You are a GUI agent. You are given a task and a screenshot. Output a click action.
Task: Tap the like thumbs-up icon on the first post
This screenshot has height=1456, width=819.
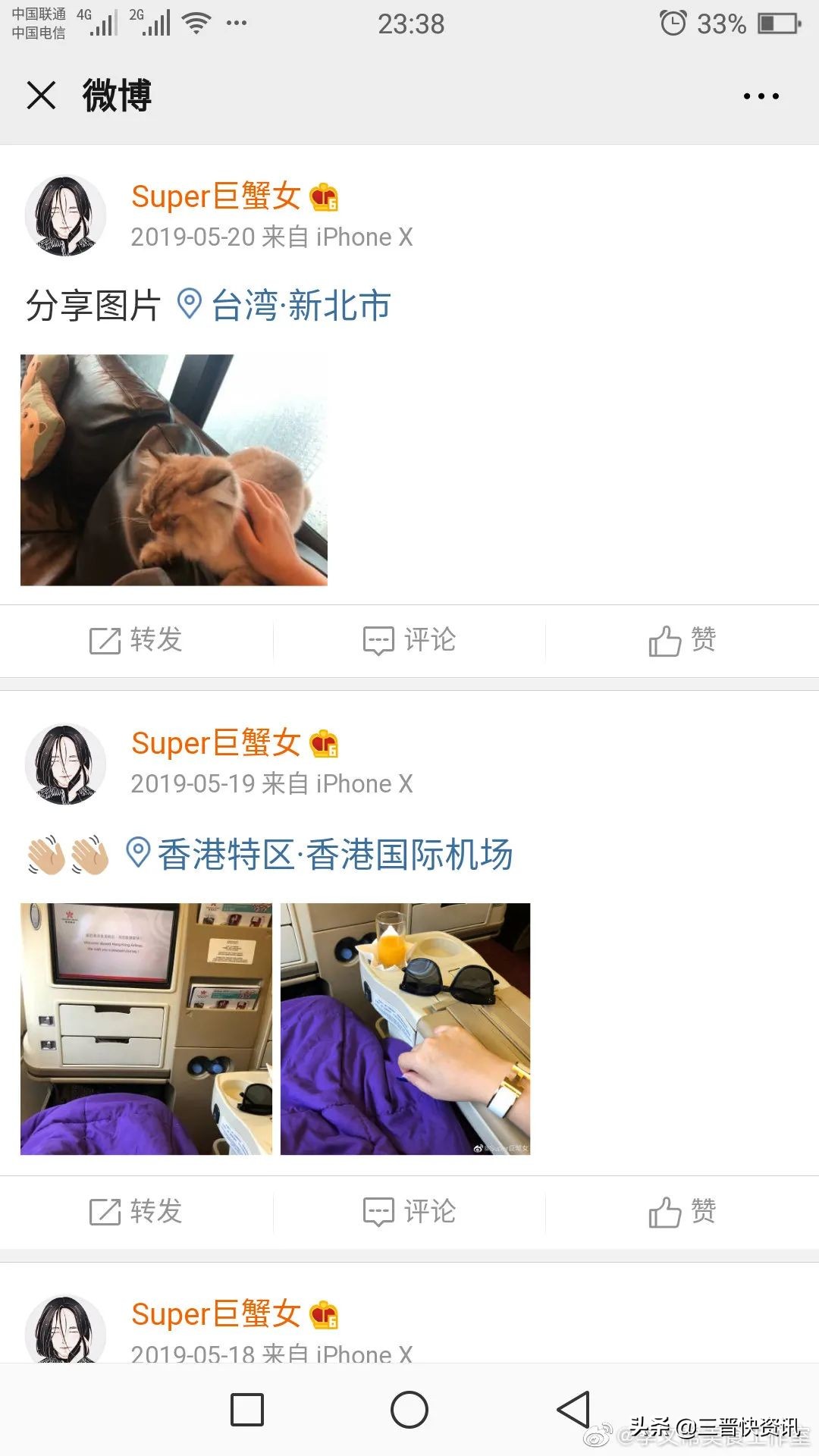[x=664, y=641]
